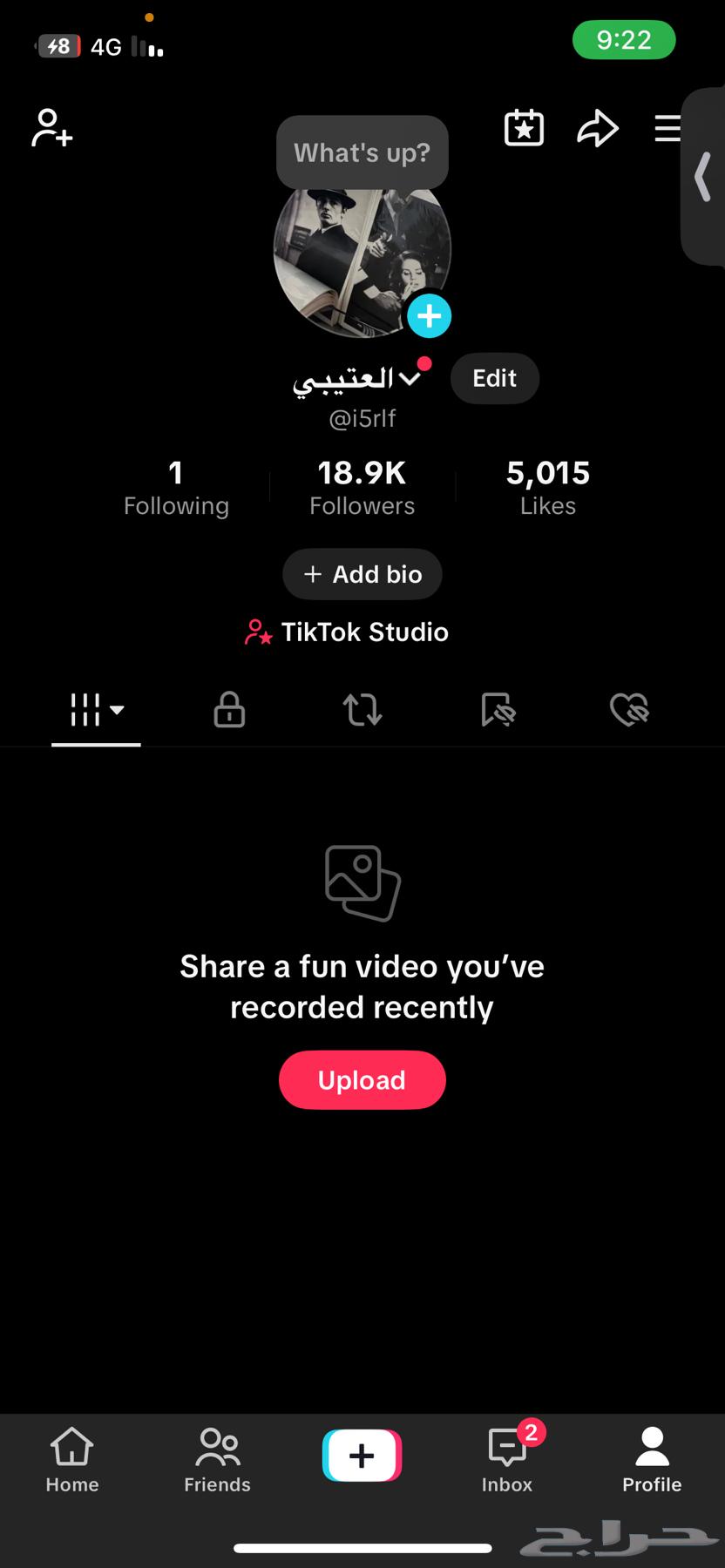Switch to the private videos lock tab
This screenshot has height=1568, width=725.
(x=229, y=710)
